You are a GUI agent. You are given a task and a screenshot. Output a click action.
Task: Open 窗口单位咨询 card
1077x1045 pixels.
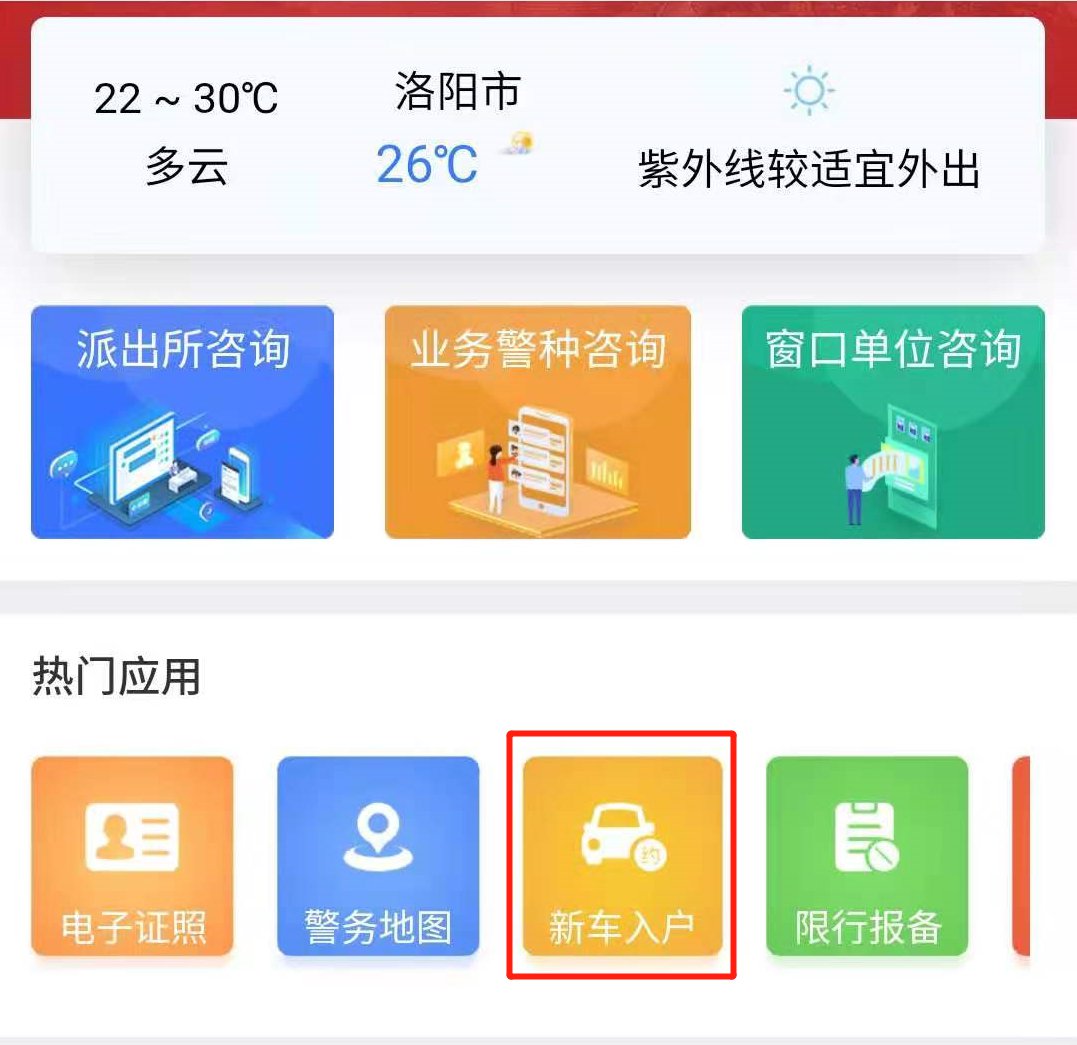coord(892,422)
